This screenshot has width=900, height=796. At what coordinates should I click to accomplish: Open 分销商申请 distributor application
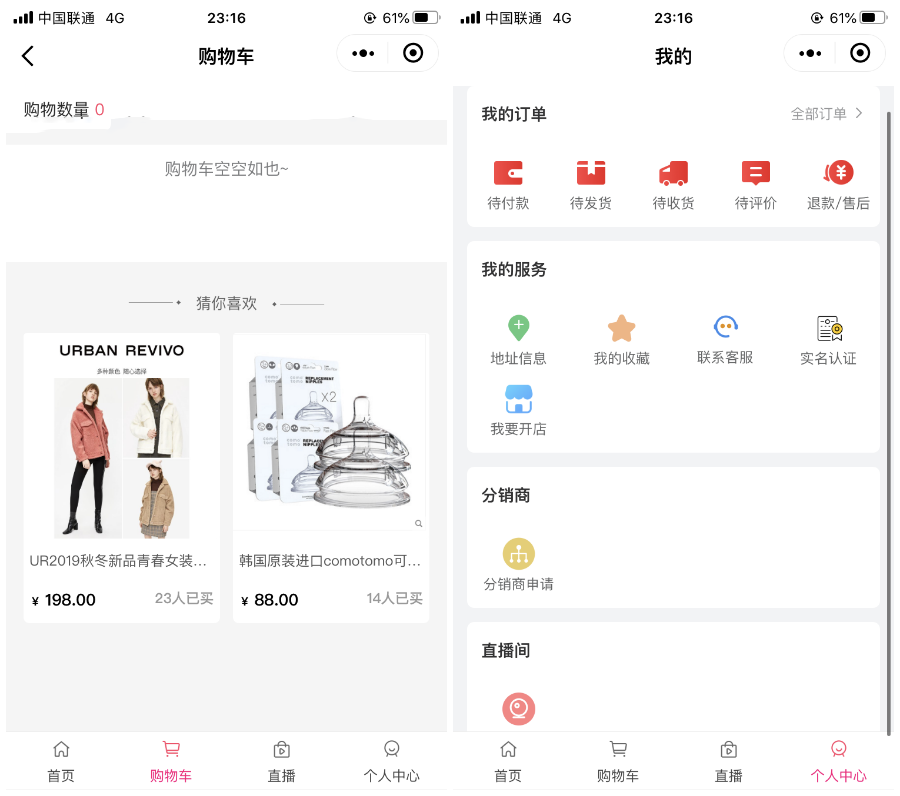(518, 565)
